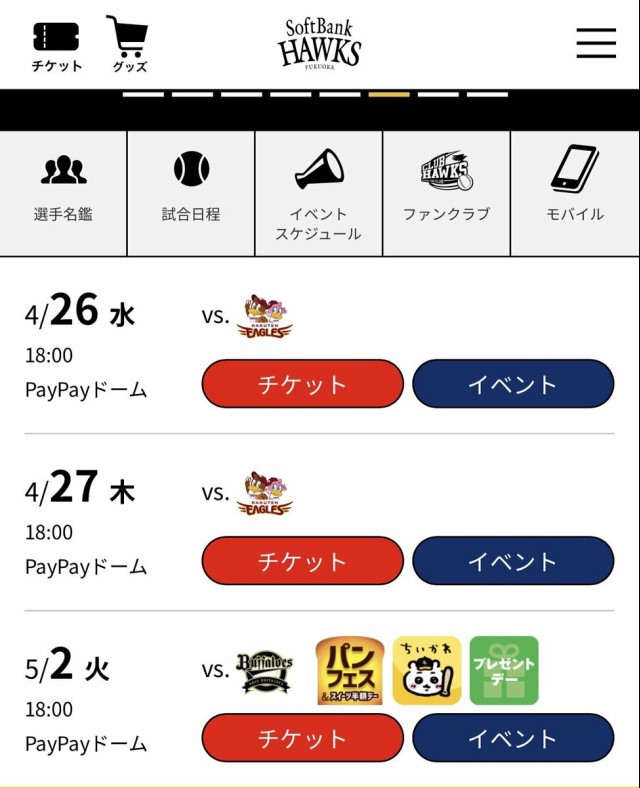Buy チケット for the 4/26 game

click(x=303, y=384)
